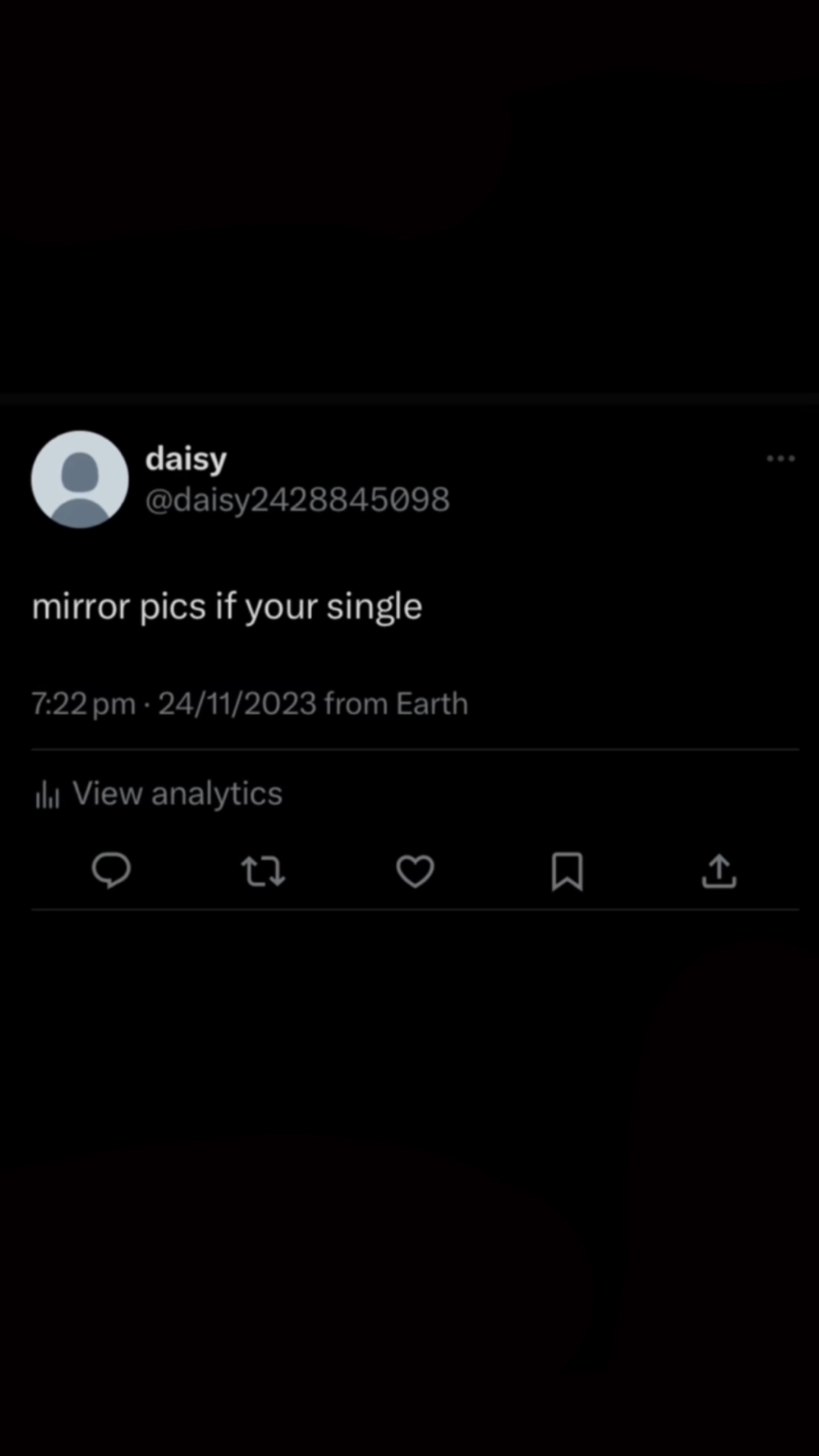Viewport: 819px width, 1456px height.
Task: Reply to daisy's post
Action: pyautogui.click(x=111, y=871)
